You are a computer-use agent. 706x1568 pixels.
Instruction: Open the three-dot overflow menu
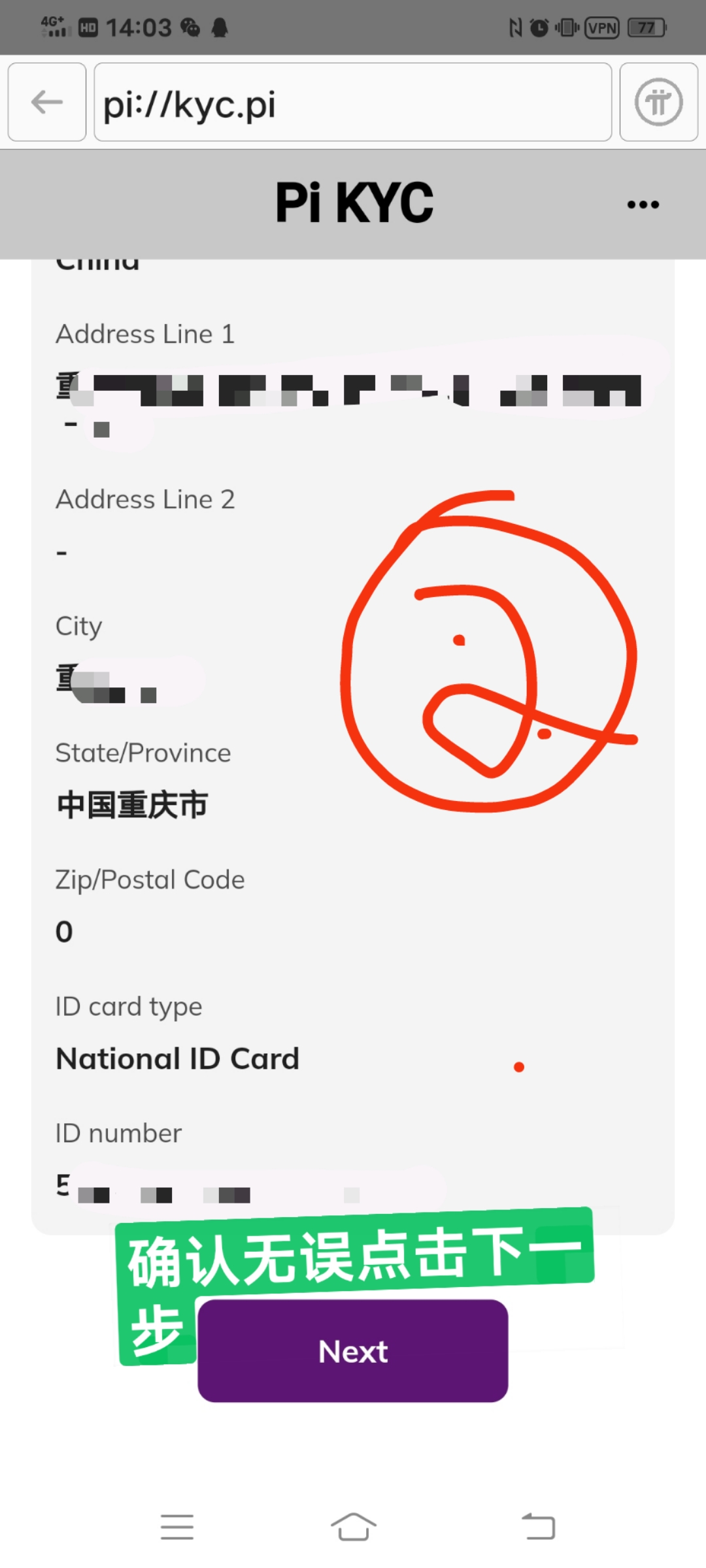[643, 204]
